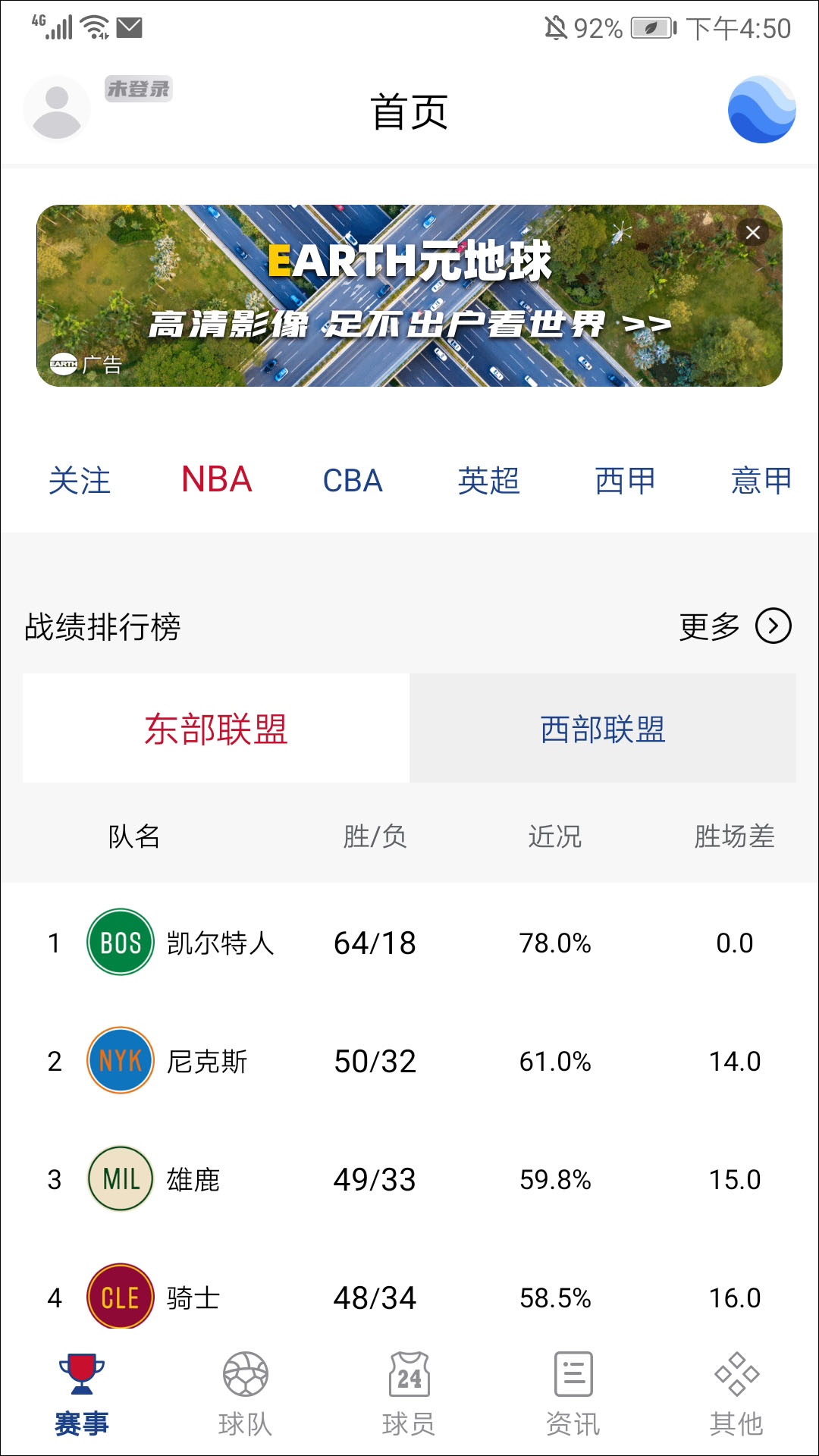Close the EARTH ad banner
The image size is (819, 1456).
coord(753,233)
